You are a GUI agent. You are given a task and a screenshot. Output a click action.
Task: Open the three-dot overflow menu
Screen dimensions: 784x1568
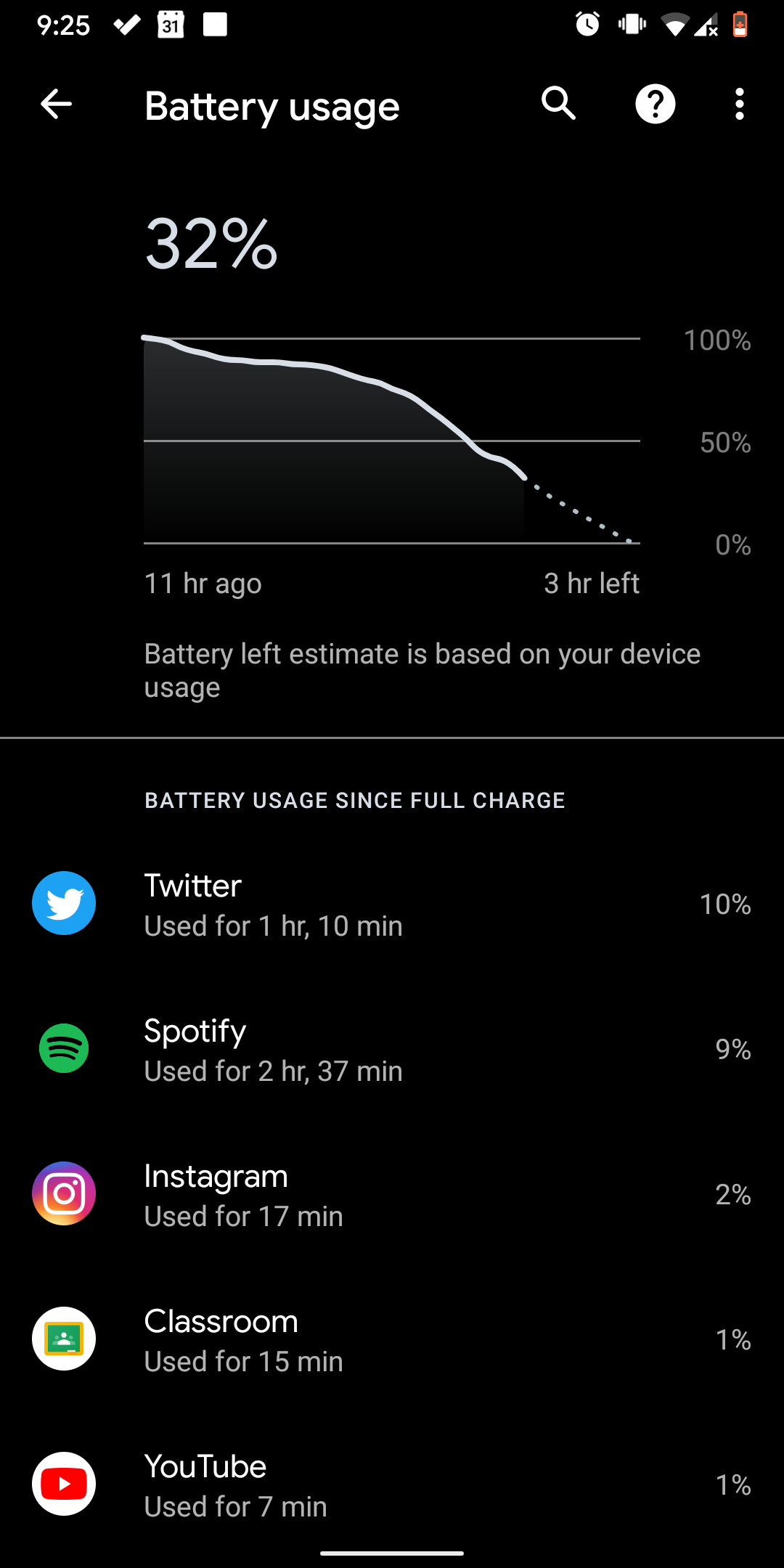[739, 105]
